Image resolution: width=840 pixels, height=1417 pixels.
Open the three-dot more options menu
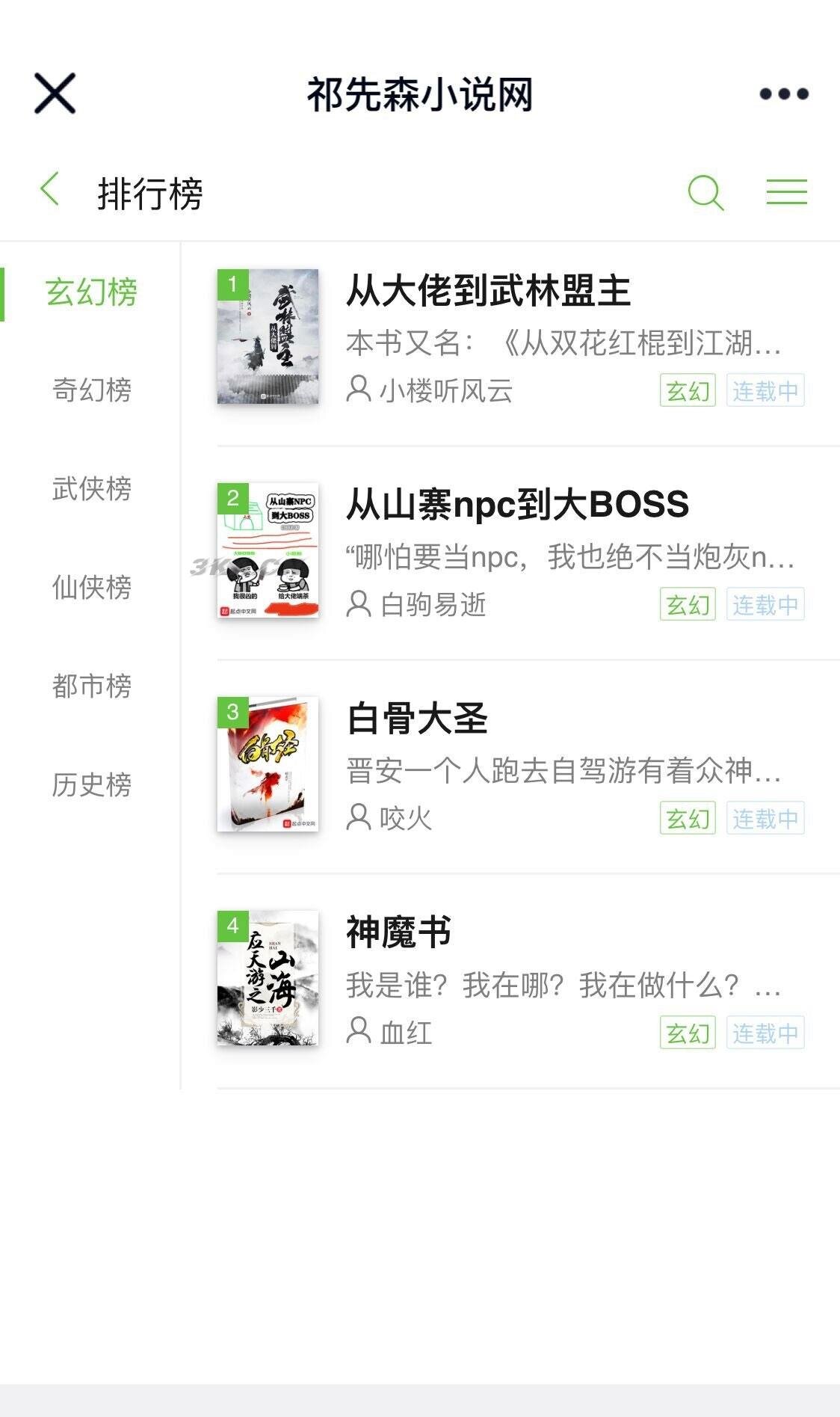click(783, 94)
